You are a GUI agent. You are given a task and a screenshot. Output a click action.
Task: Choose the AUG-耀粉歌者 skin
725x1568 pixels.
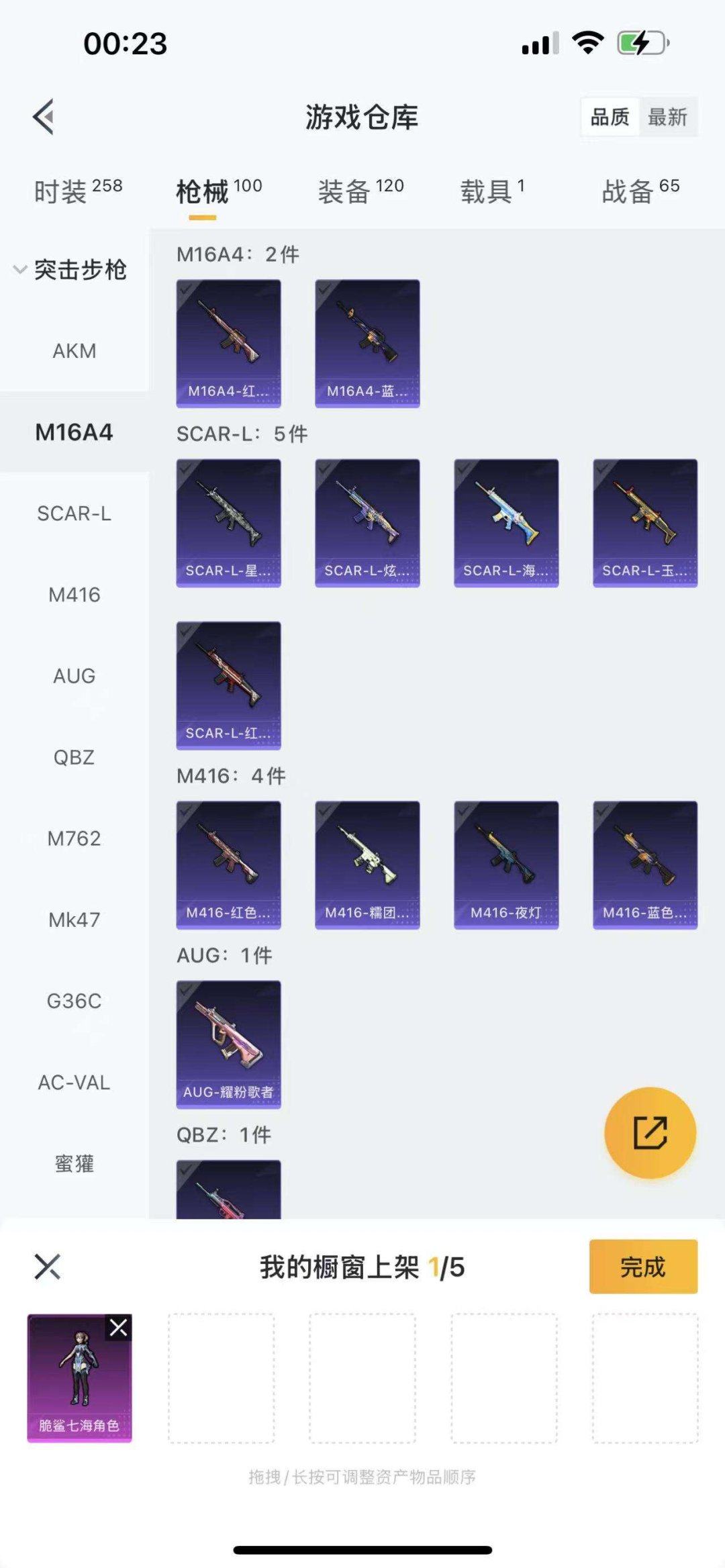[228, 1044]
